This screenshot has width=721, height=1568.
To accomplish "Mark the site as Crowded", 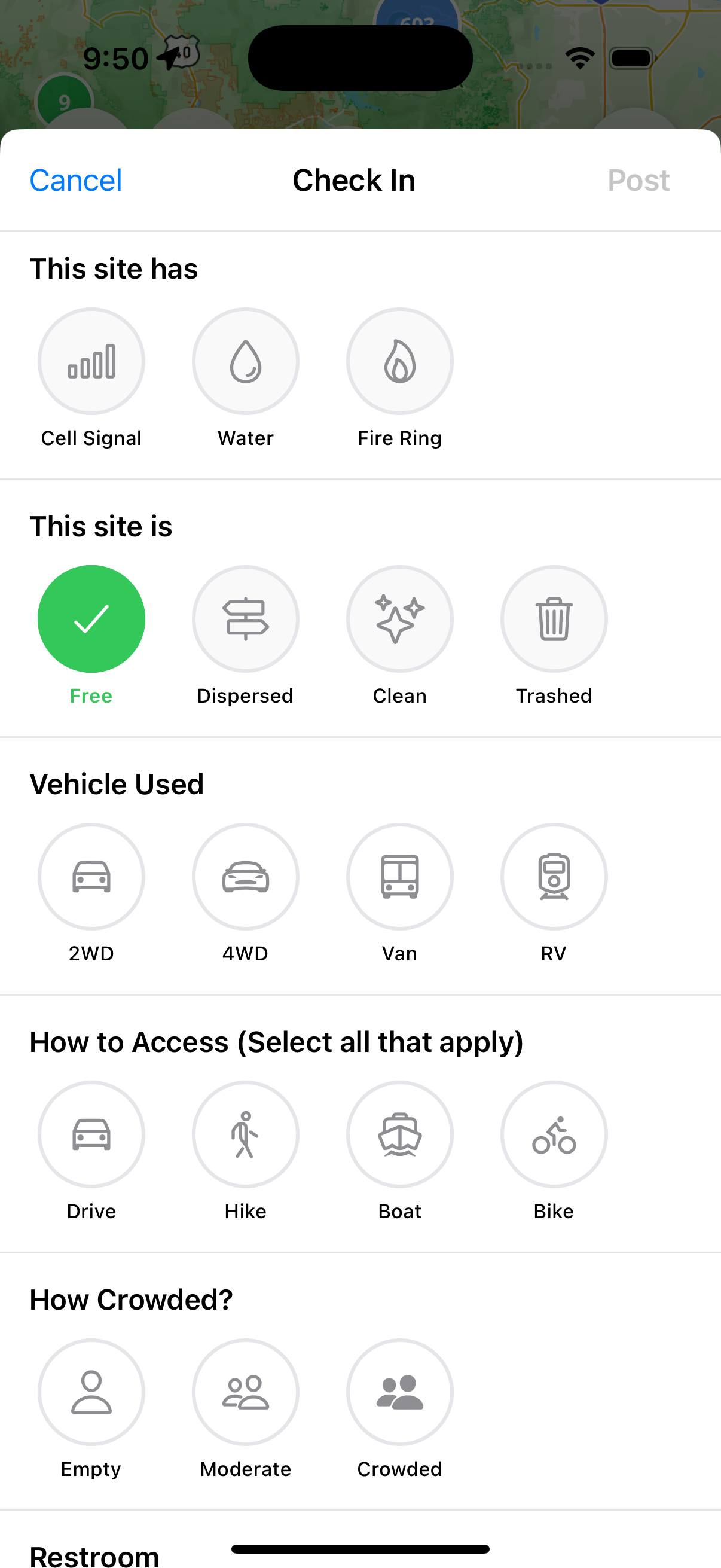I will (x=400, y=1392).
